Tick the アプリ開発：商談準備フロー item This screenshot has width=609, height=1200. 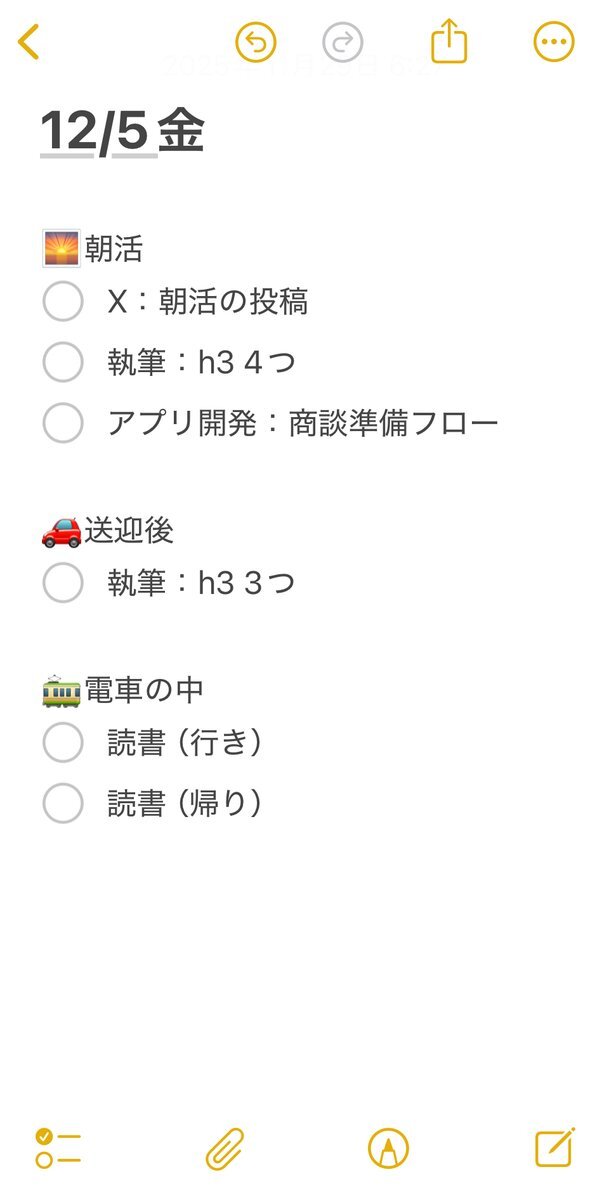tap(63, 423)
